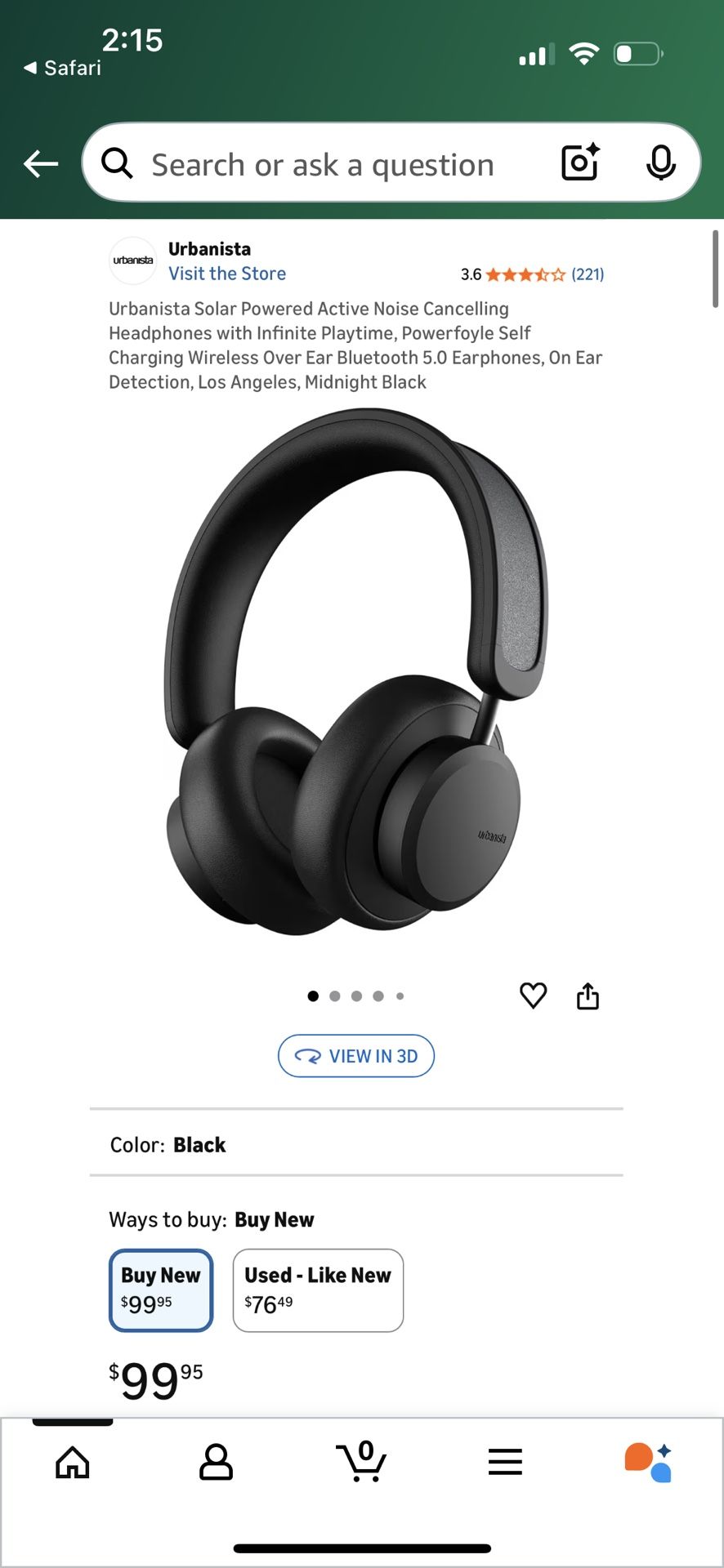Go to the Amazon home screen
The image size is (724, 1568).
click(x=72, y=1462)
